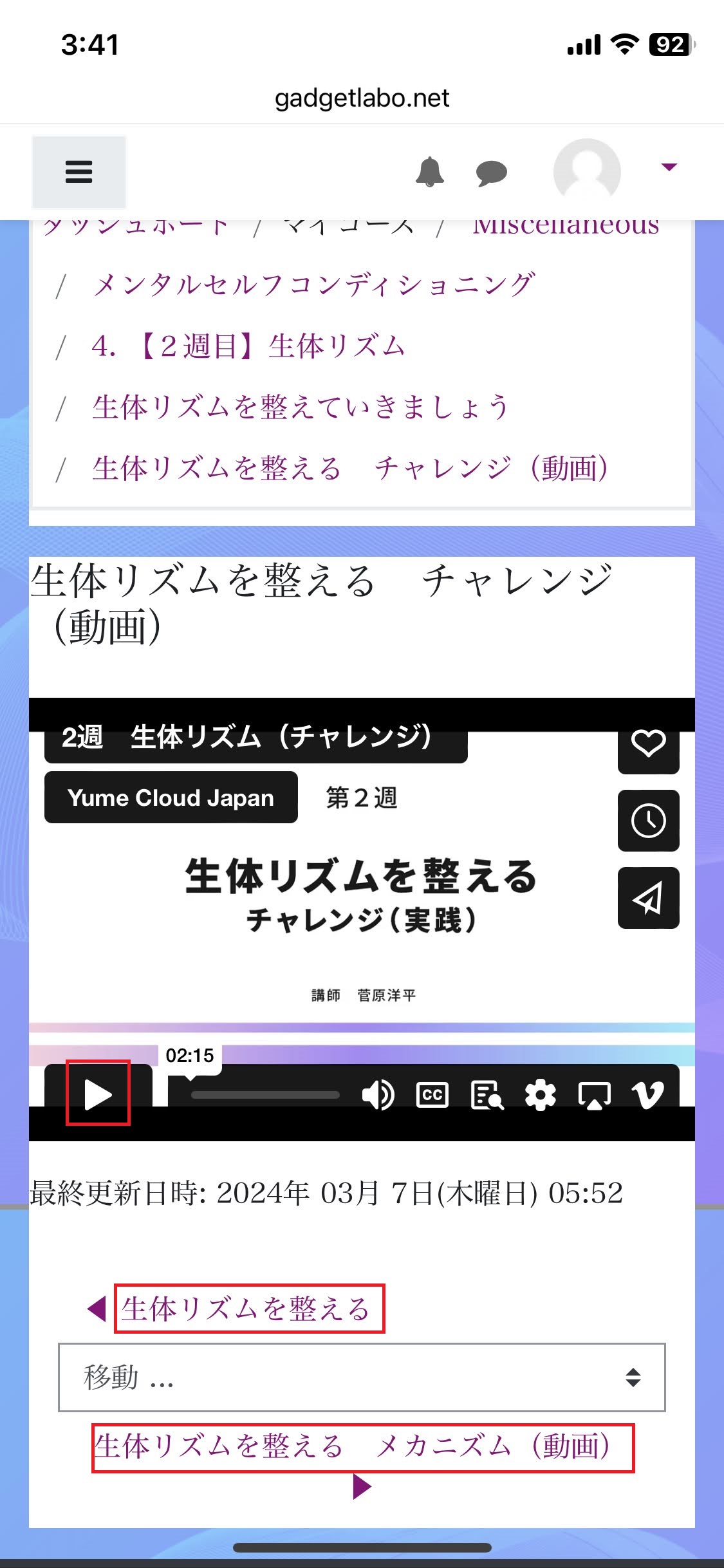Image resolution: width=724 pixels, height=1568 pixels.
Task: Add video to watch later
Action: [648, 821]
